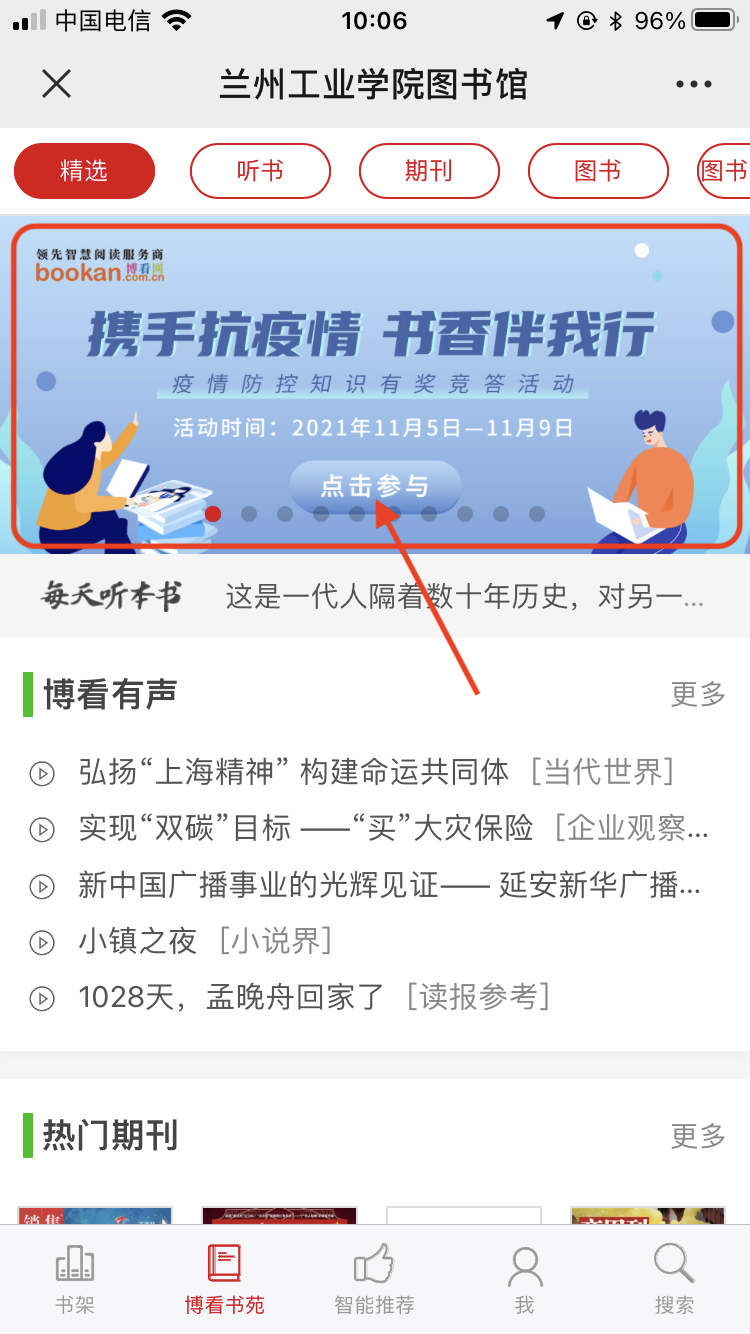Select the 精选 category chip

(84, 171)
